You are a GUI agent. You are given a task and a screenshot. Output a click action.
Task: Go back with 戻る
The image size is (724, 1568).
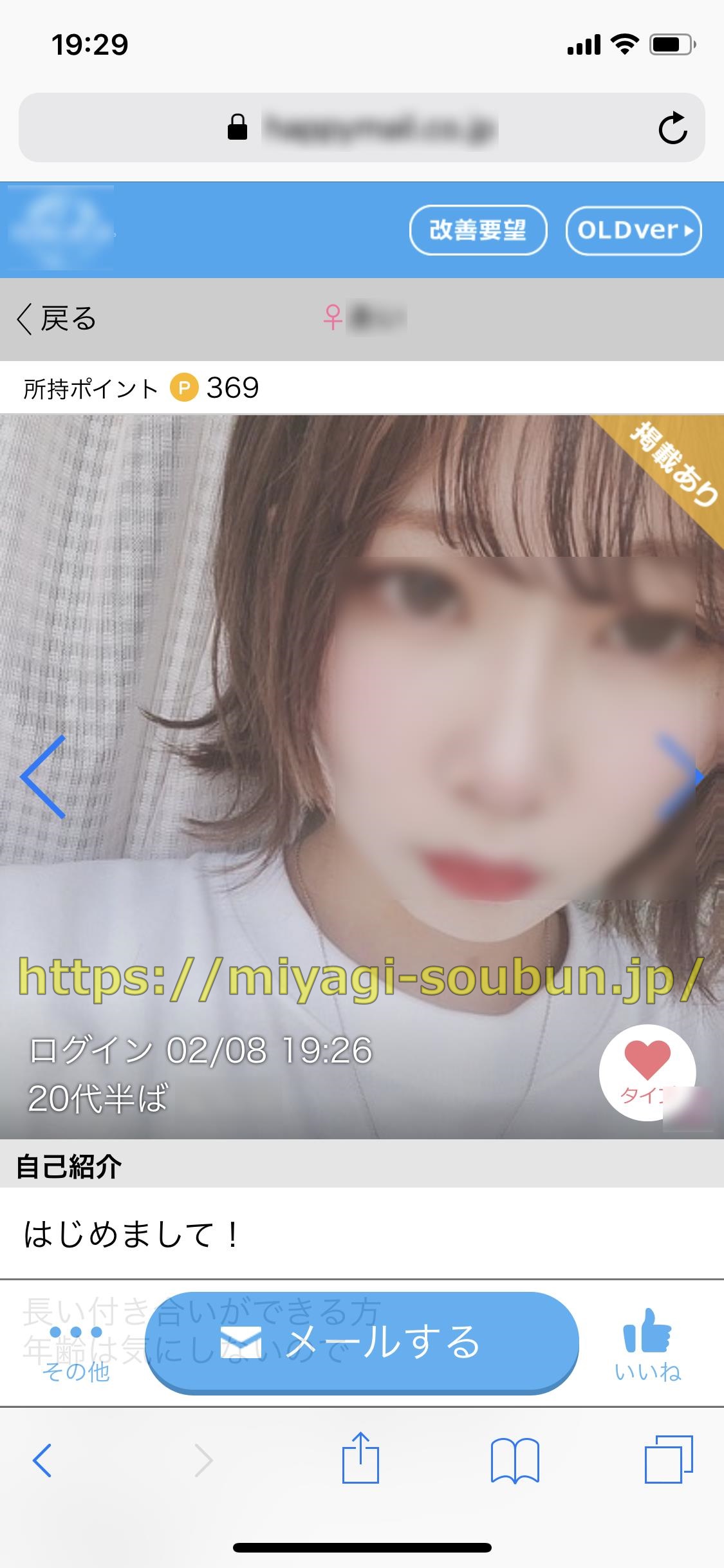coord(57,319)
